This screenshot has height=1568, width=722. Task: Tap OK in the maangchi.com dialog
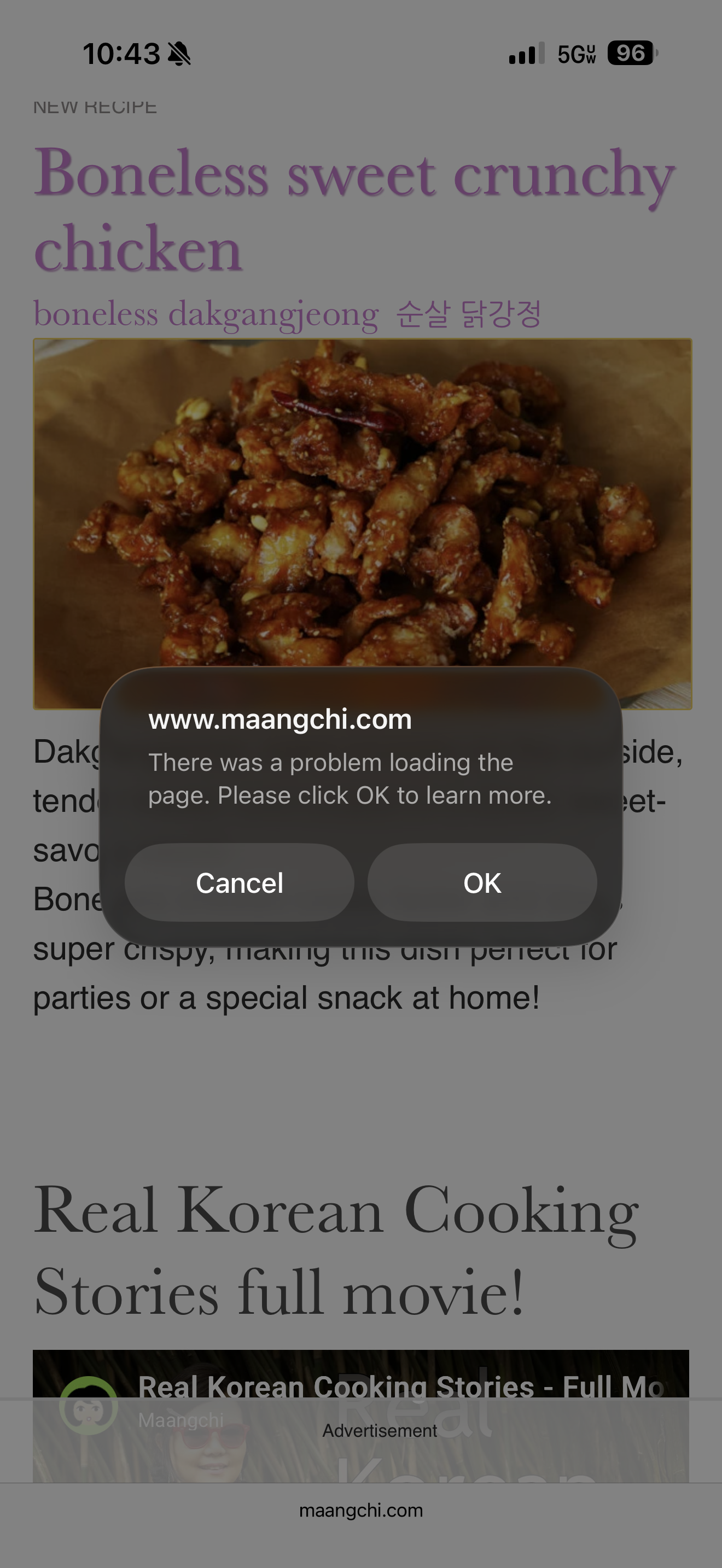pyautogui.click(x=481, y=882)
